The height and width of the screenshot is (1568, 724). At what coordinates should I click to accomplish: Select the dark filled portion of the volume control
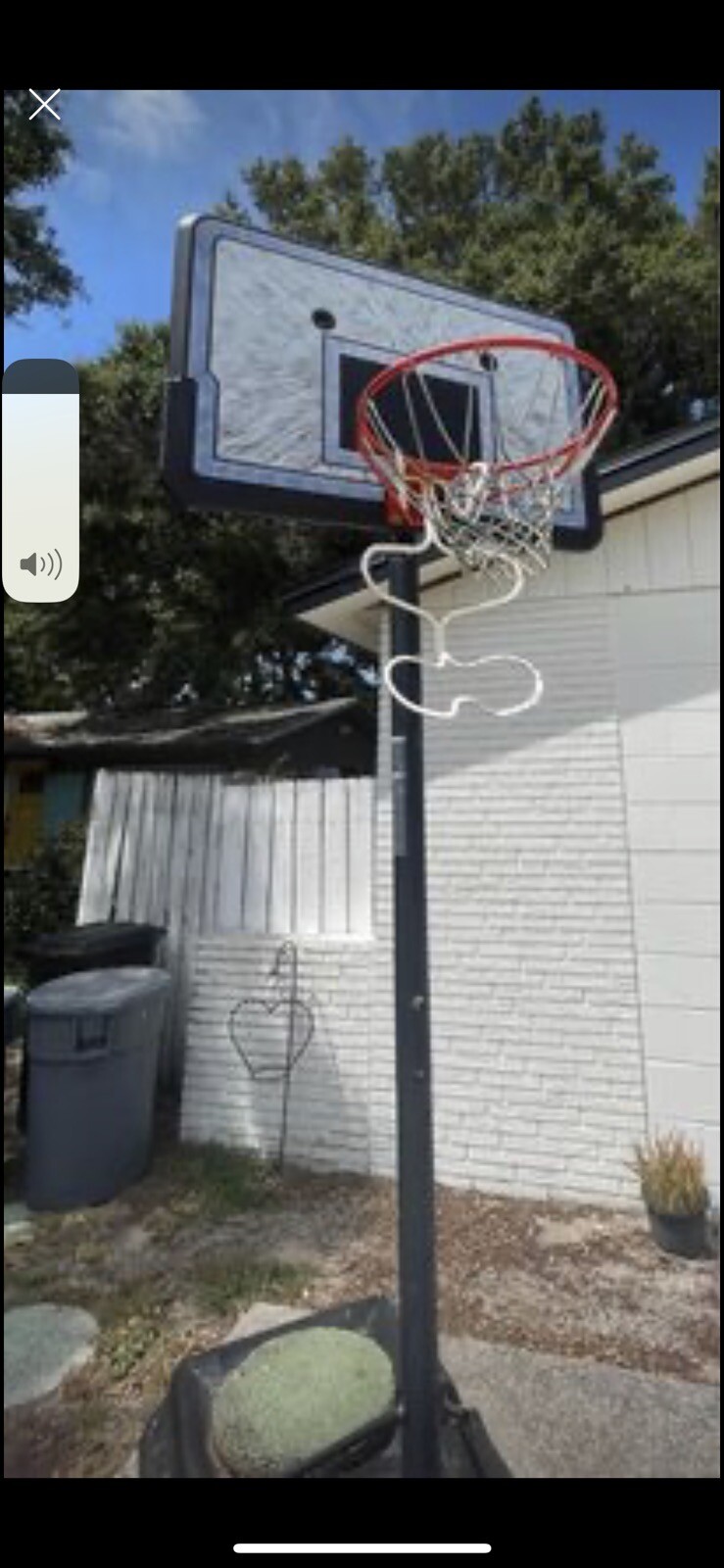39,382
